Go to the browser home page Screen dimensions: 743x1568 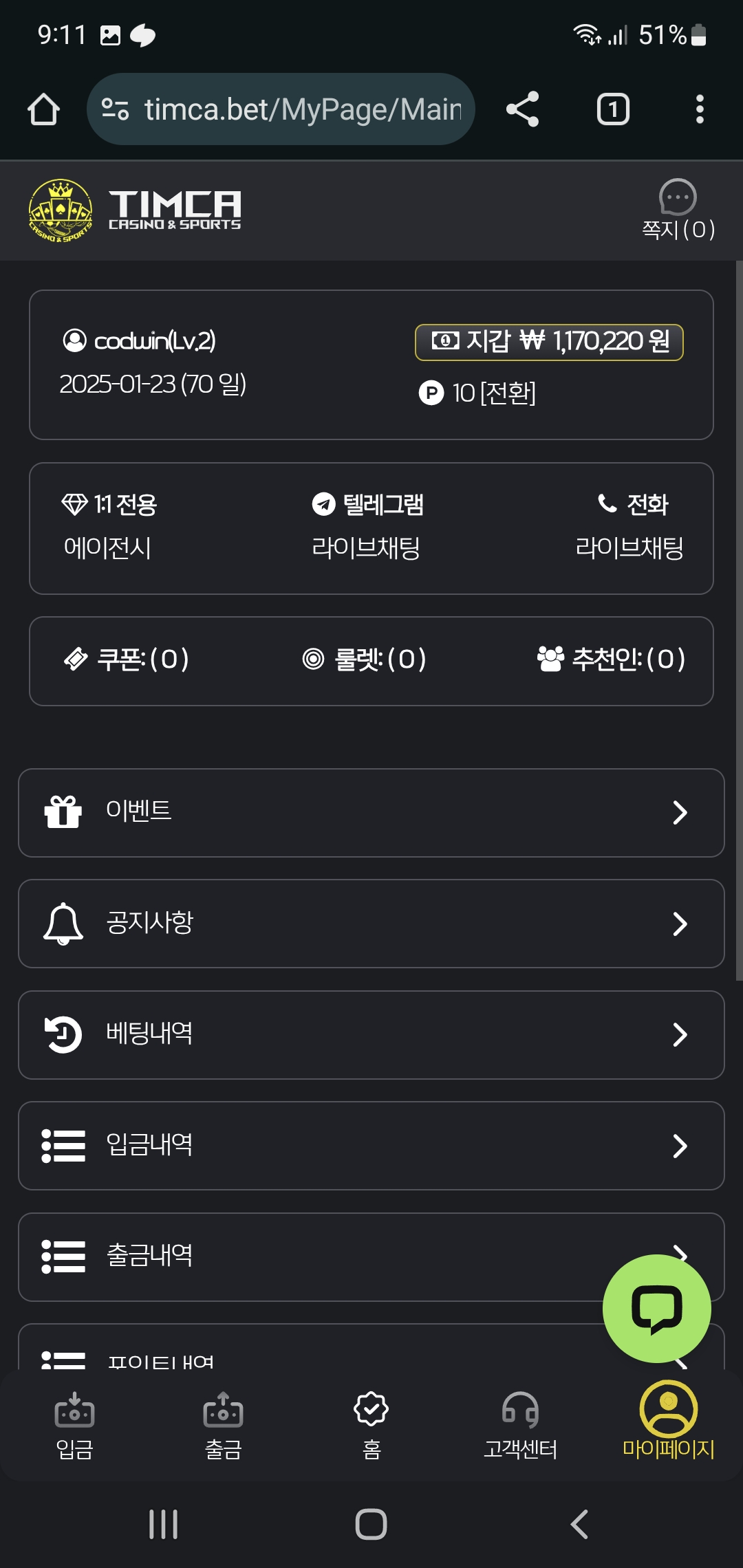(x=43, y=109)
